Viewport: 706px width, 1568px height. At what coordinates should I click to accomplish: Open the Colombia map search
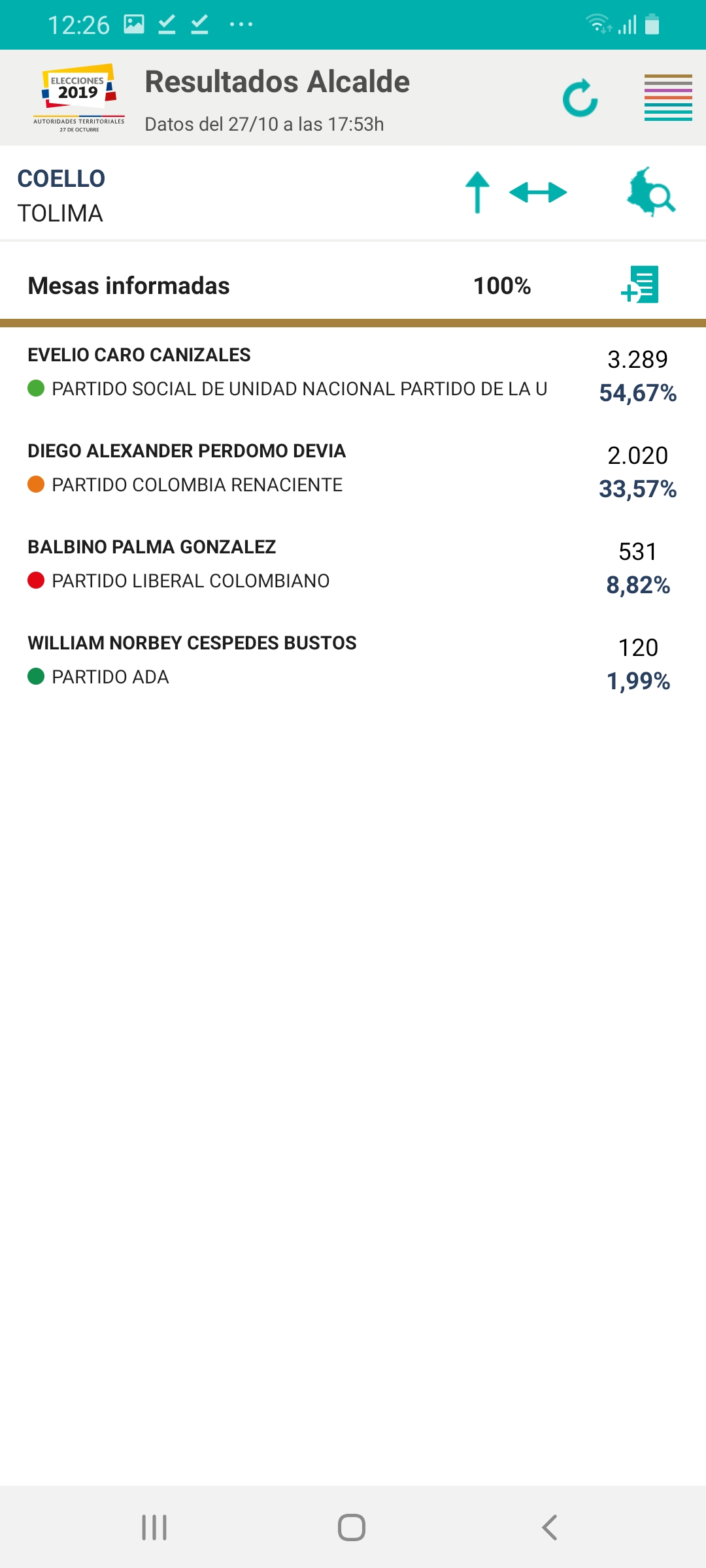pyautogui.click(x=650, y=192)
